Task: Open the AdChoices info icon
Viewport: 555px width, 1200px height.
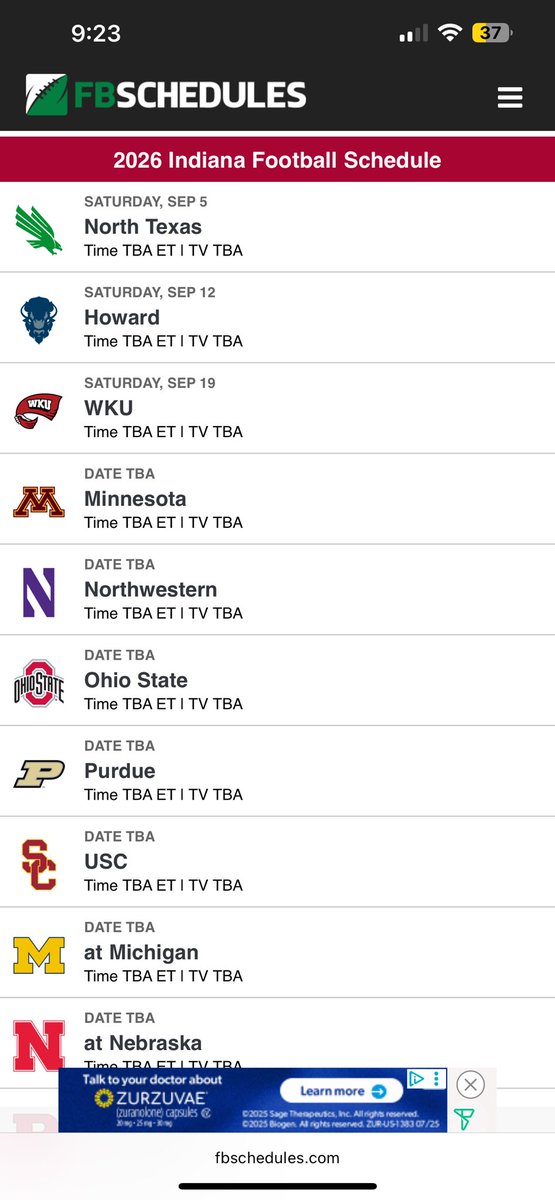Action: click(x=417, y=1079)
